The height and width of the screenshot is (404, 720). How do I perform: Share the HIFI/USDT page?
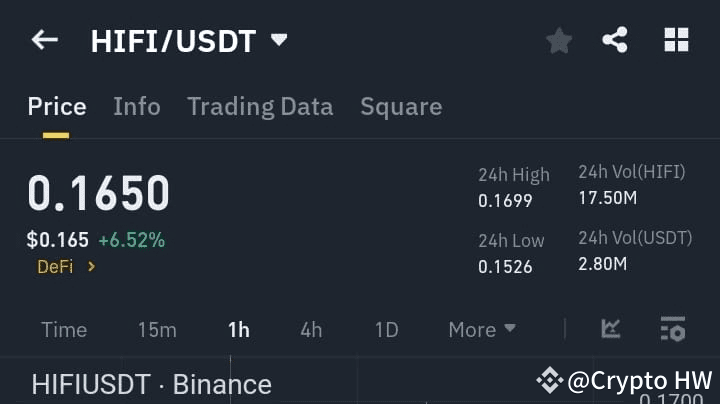615,40
